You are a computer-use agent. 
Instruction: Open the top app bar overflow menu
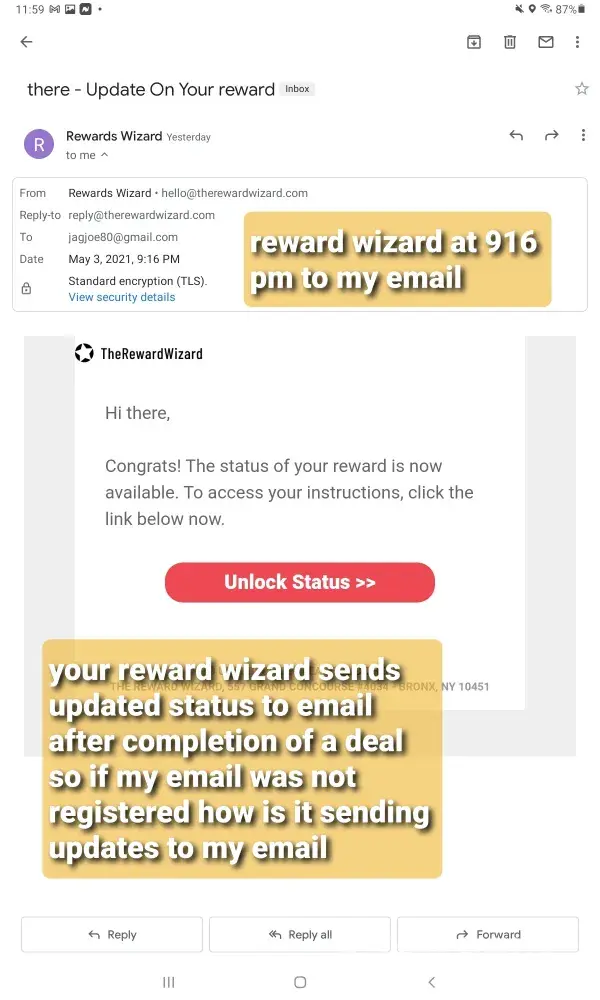point(578,42)
